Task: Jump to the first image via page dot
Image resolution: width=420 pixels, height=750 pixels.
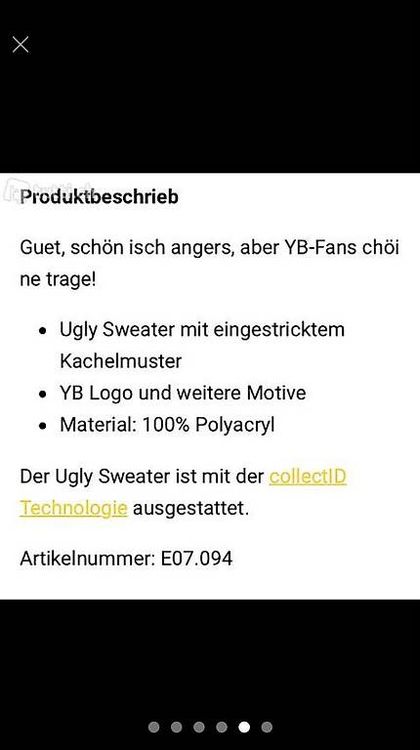Action: [154, 727]
